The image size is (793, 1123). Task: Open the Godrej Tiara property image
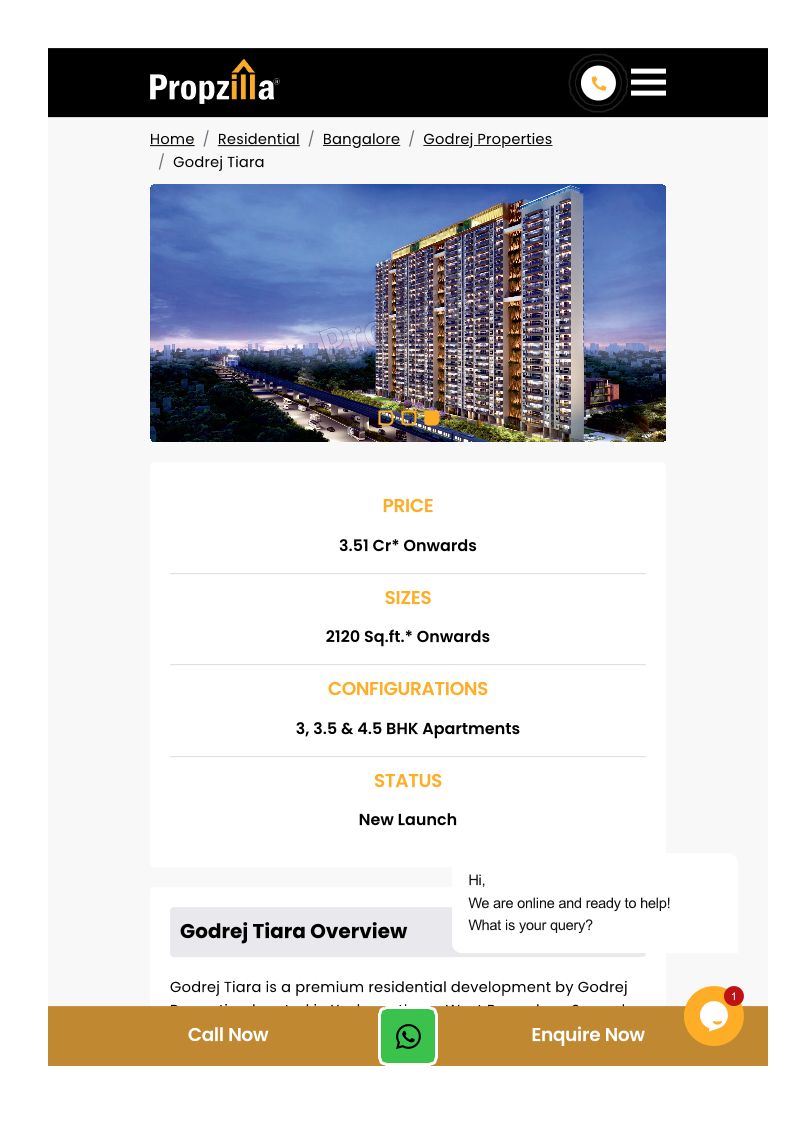click(408, 300)
